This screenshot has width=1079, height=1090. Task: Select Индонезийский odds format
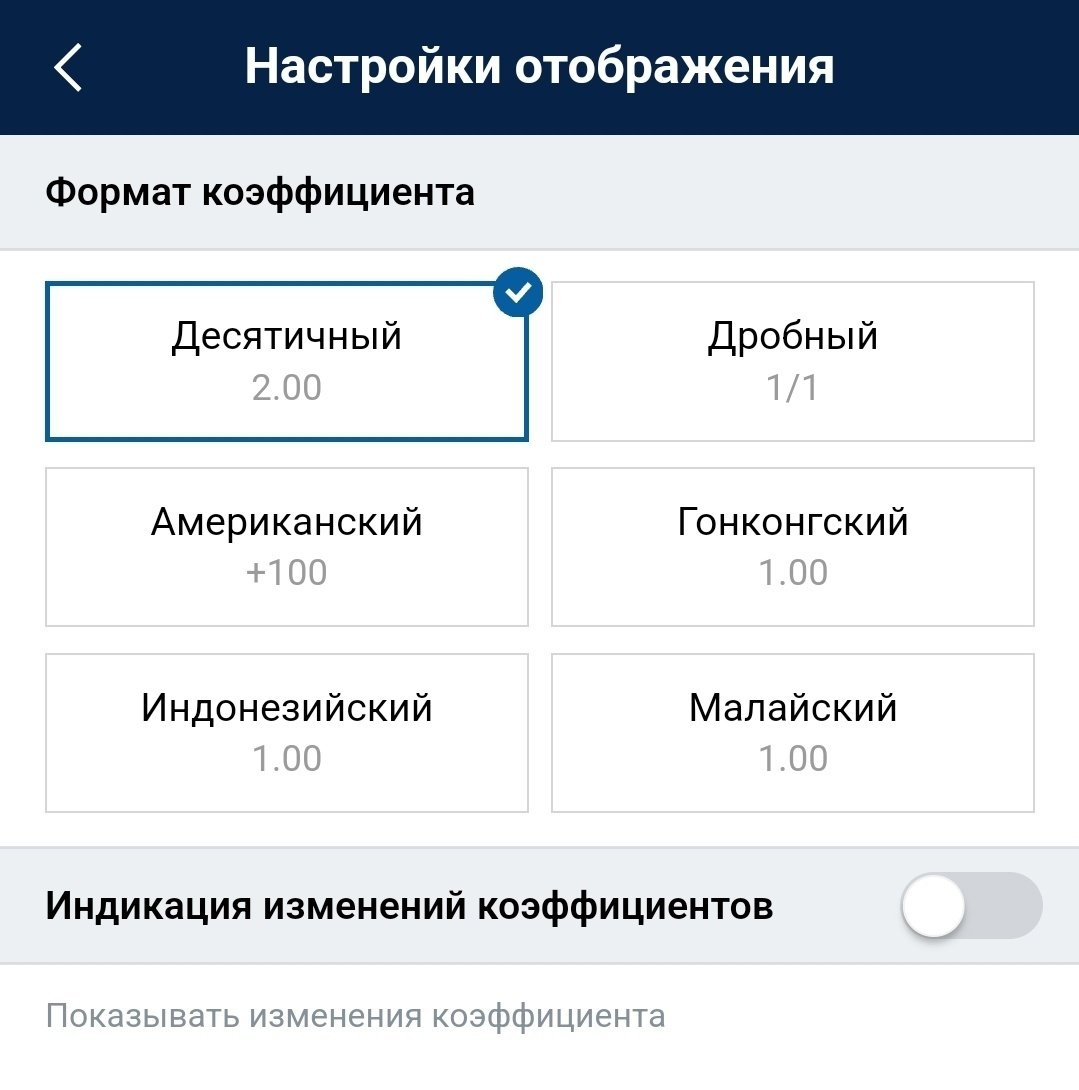tap(286, 733)
